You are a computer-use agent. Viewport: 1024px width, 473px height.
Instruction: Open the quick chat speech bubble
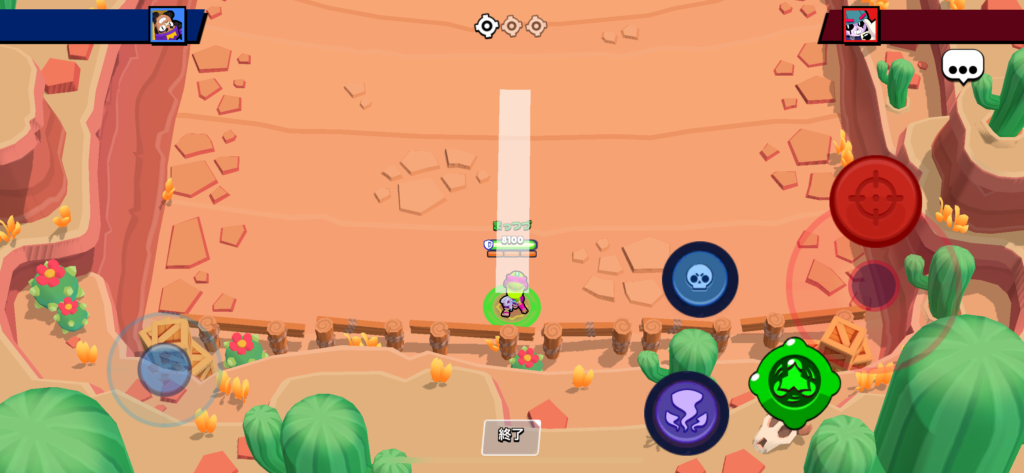pos(962,67)
